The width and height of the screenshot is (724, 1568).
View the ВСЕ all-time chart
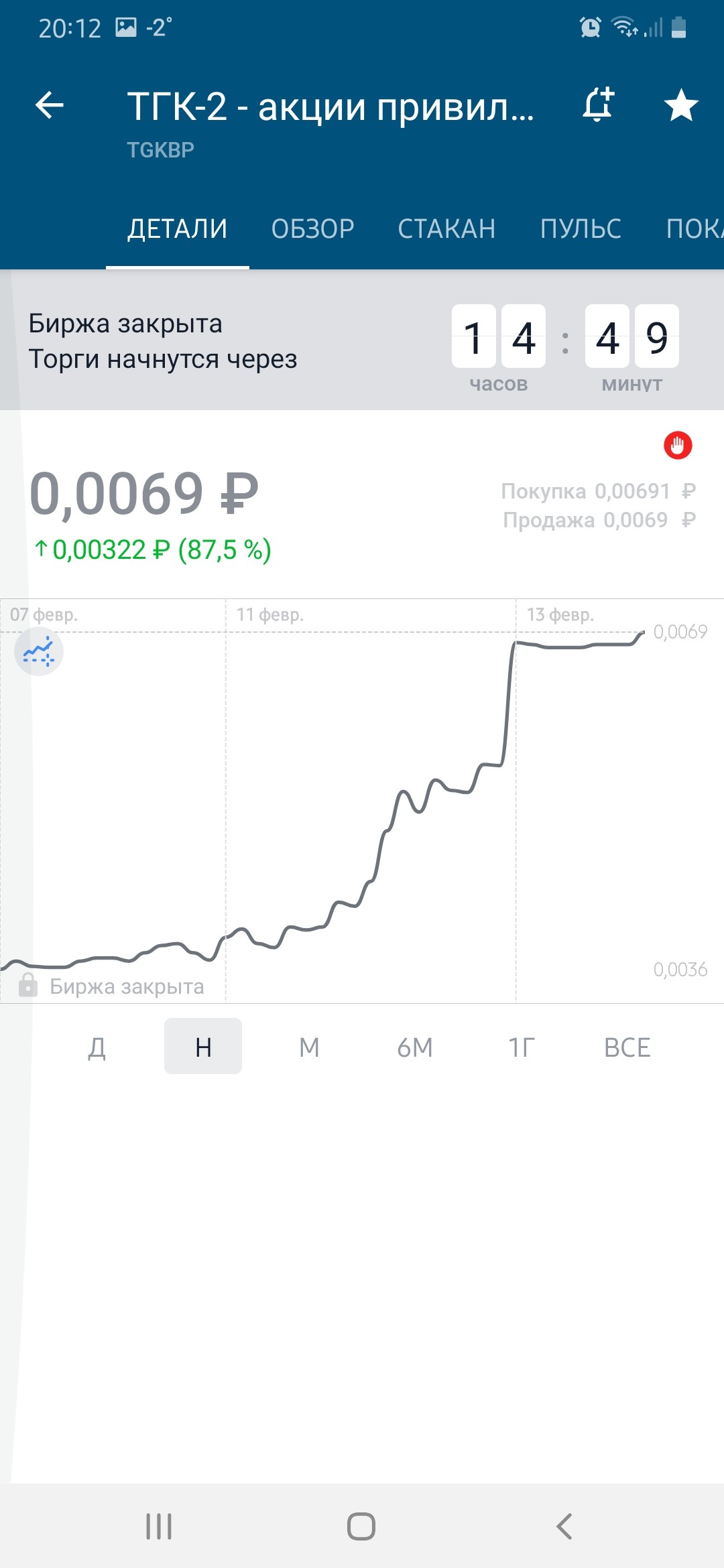627,1047
